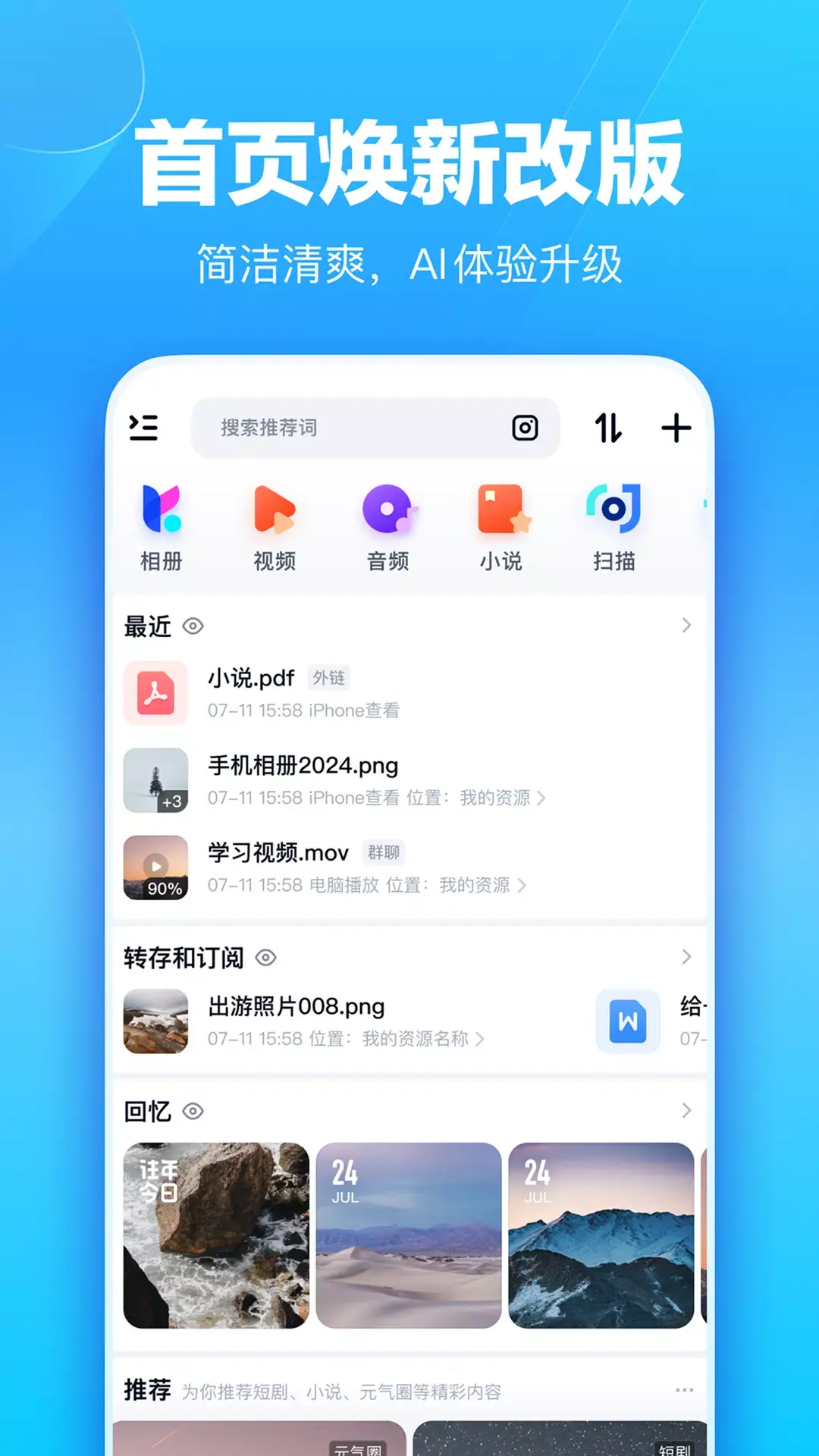The height and width of the screenshot is (1456, 819).
Task: Click the camera image-search icon in search bar
Action: 525,428
